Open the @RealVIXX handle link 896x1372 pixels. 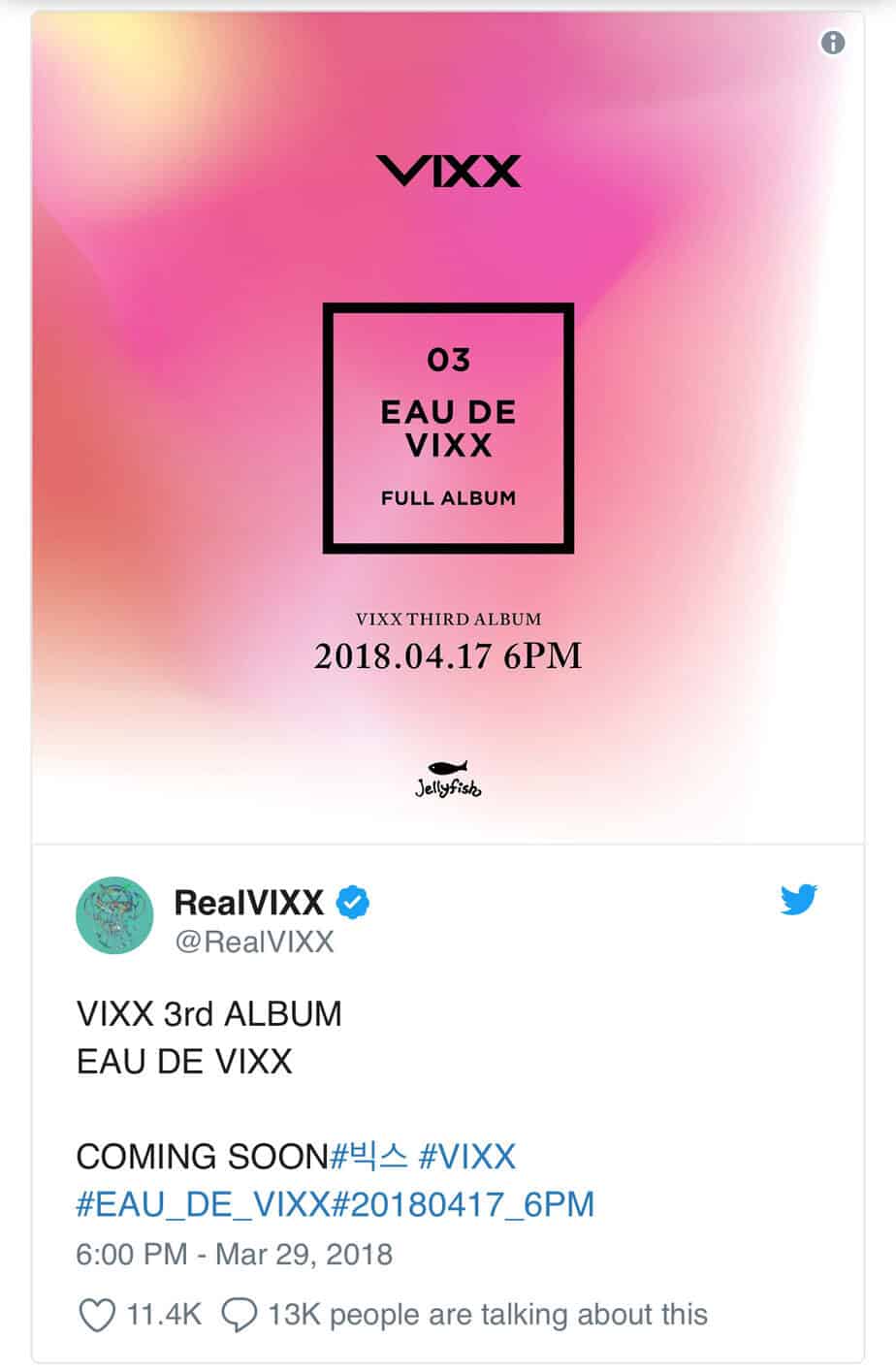pyautogui.click(x=254, y=941)
